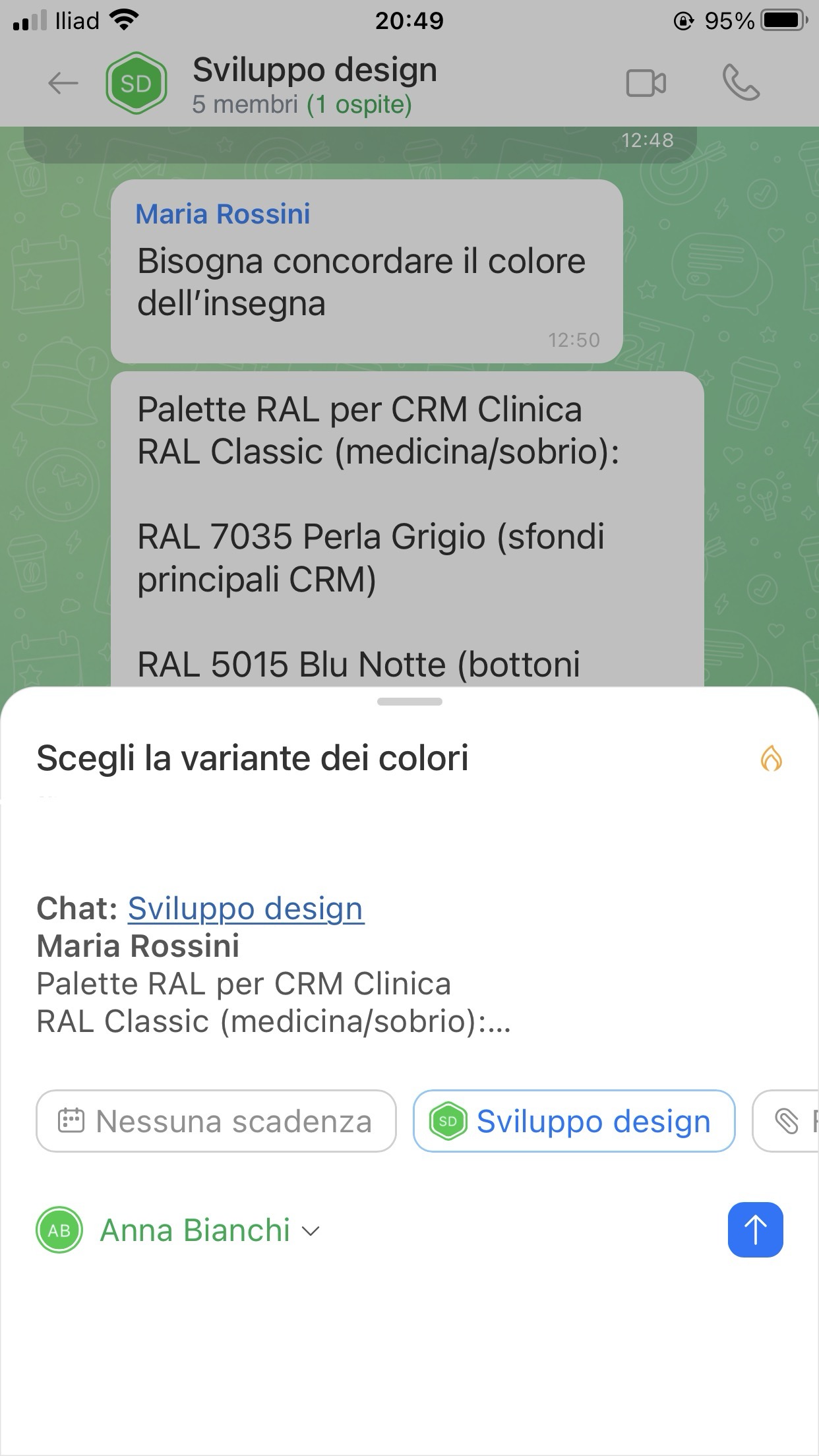Submit the task with the blue arrow

[755, 1230]
